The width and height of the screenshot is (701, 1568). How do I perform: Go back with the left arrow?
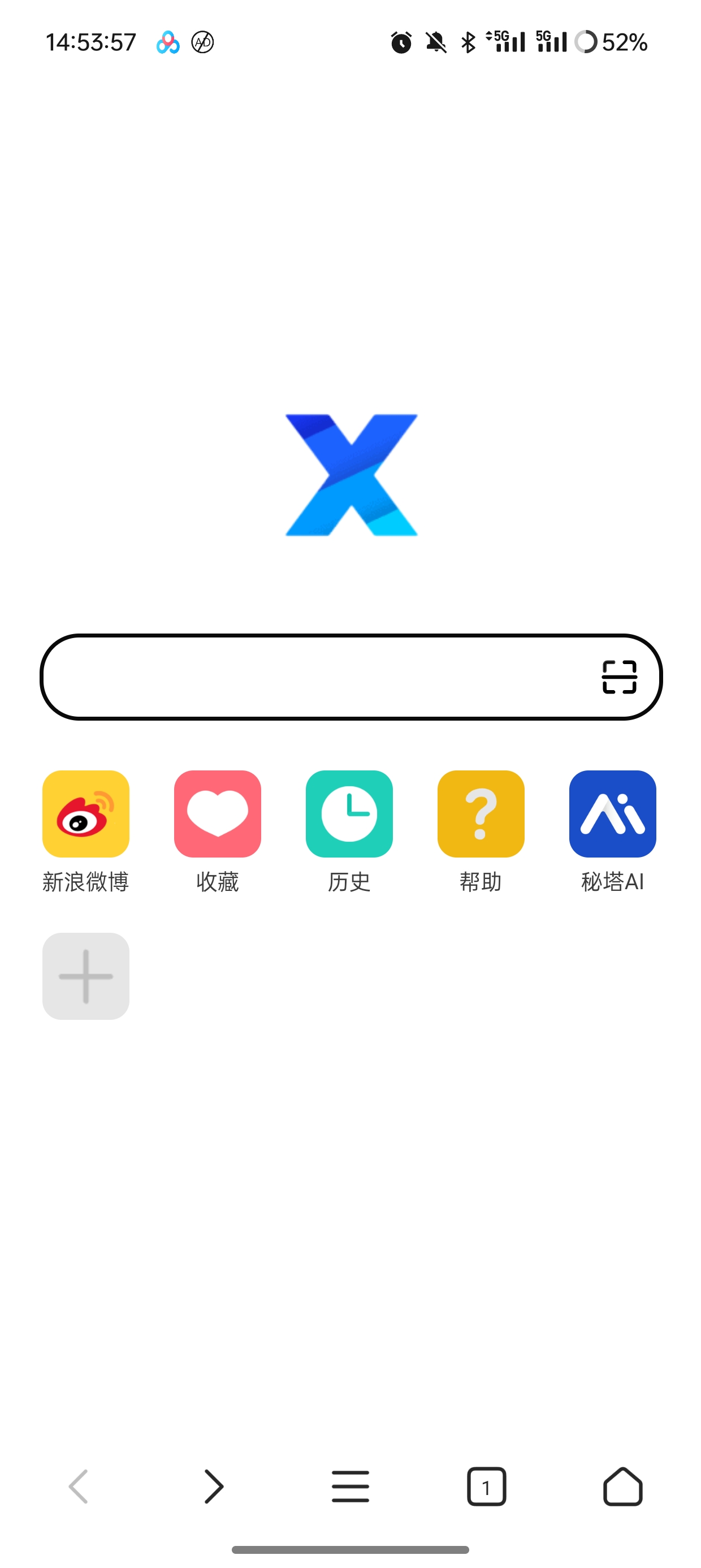coord(79,1487)
